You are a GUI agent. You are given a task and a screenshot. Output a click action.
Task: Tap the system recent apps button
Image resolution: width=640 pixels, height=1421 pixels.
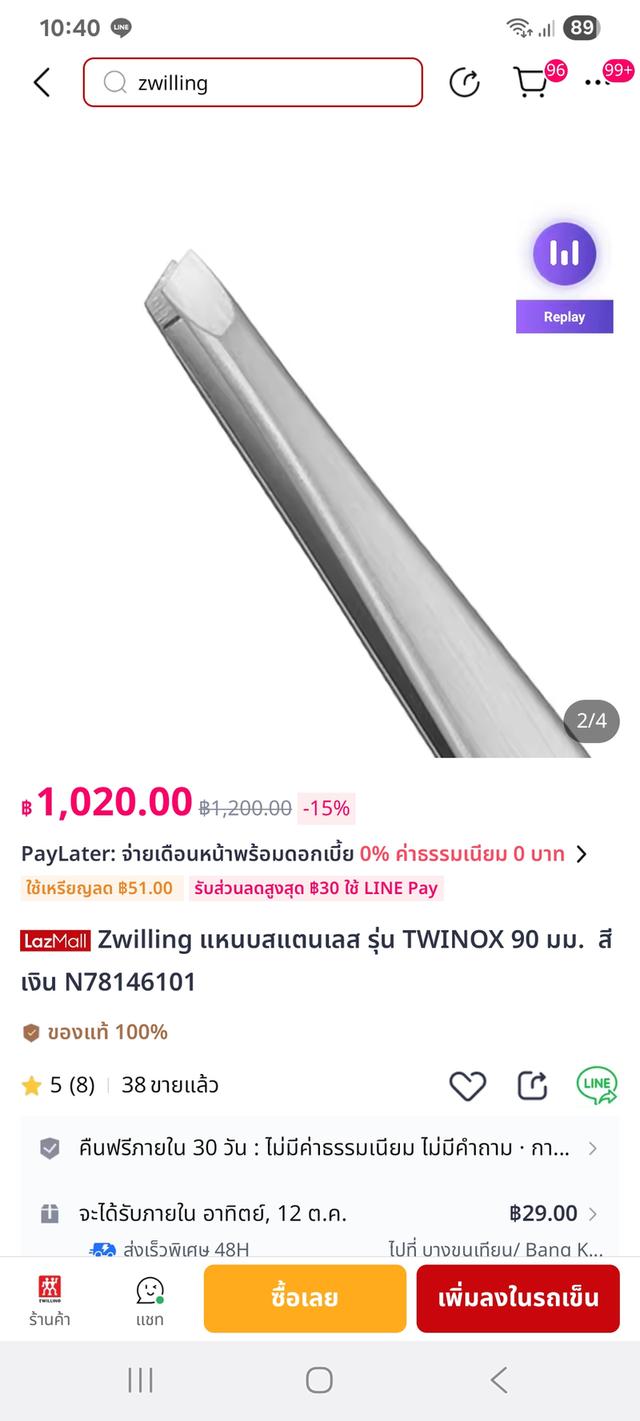pyautogui.click(x=140, y=1381)
